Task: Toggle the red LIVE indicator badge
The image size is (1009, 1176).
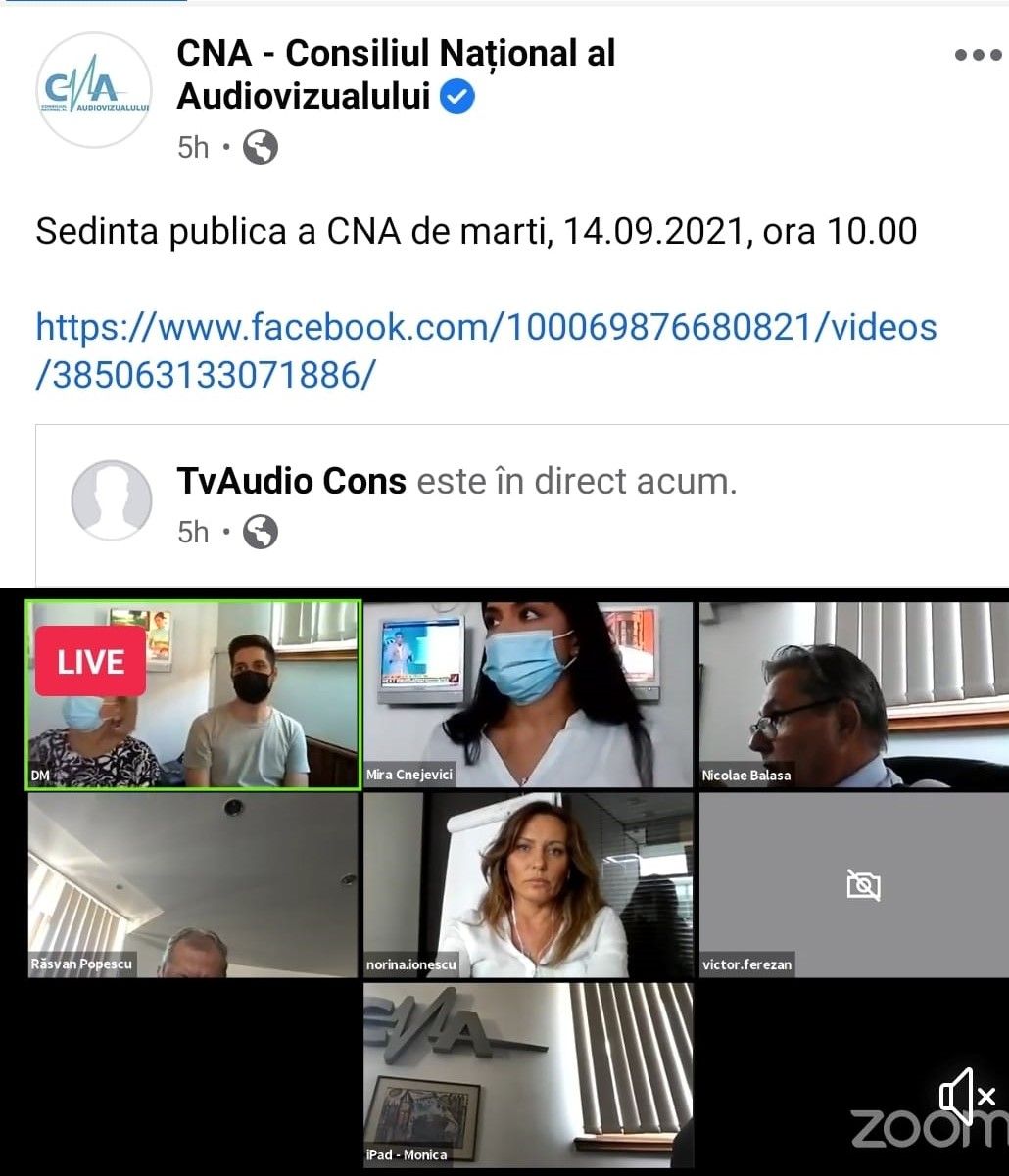Action: pos(89,661)
